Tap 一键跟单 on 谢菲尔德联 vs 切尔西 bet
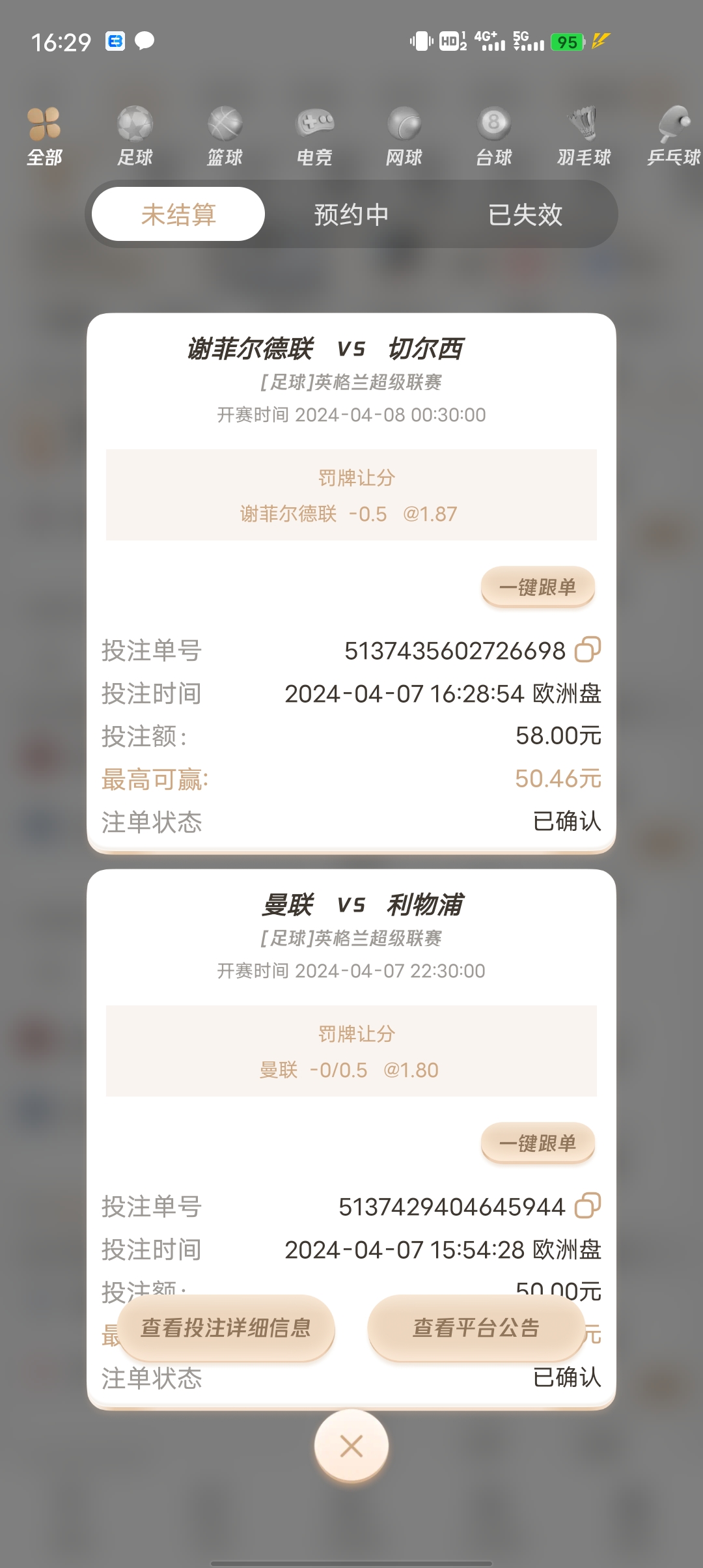This screenshot has width=703, height=1568. pos(538,587)
